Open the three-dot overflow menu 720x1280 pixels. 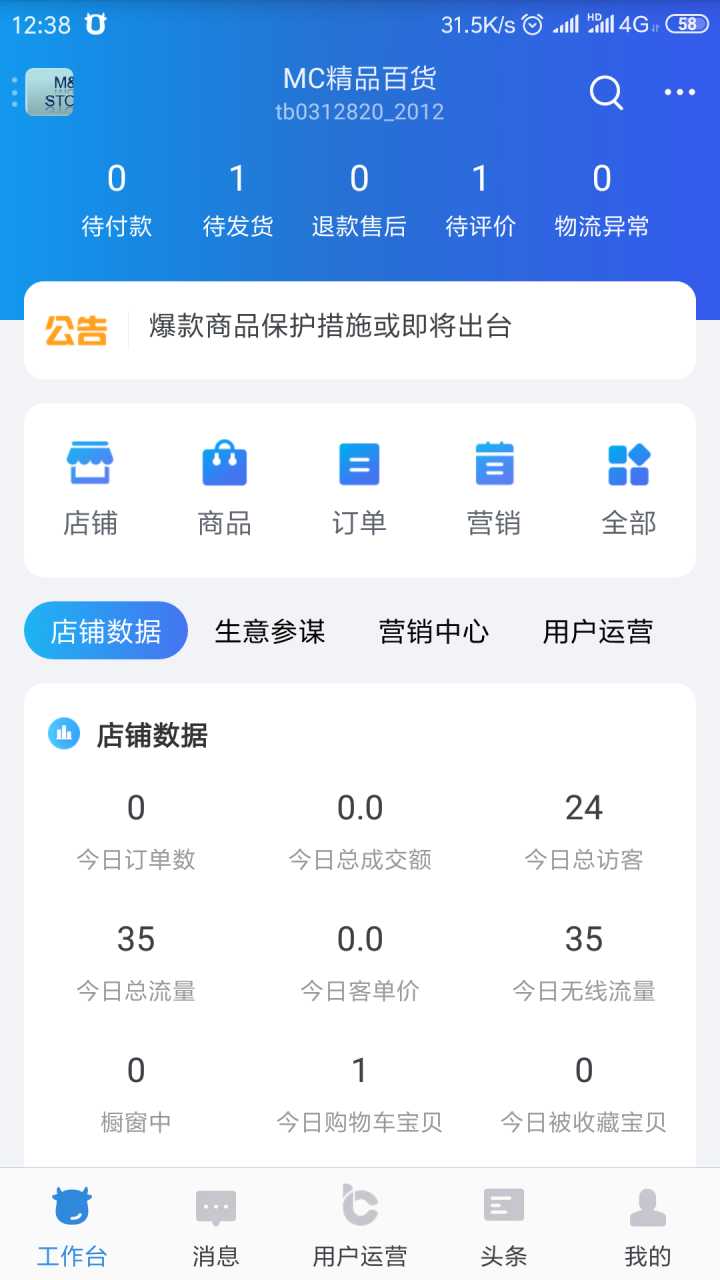click(680, 93)
